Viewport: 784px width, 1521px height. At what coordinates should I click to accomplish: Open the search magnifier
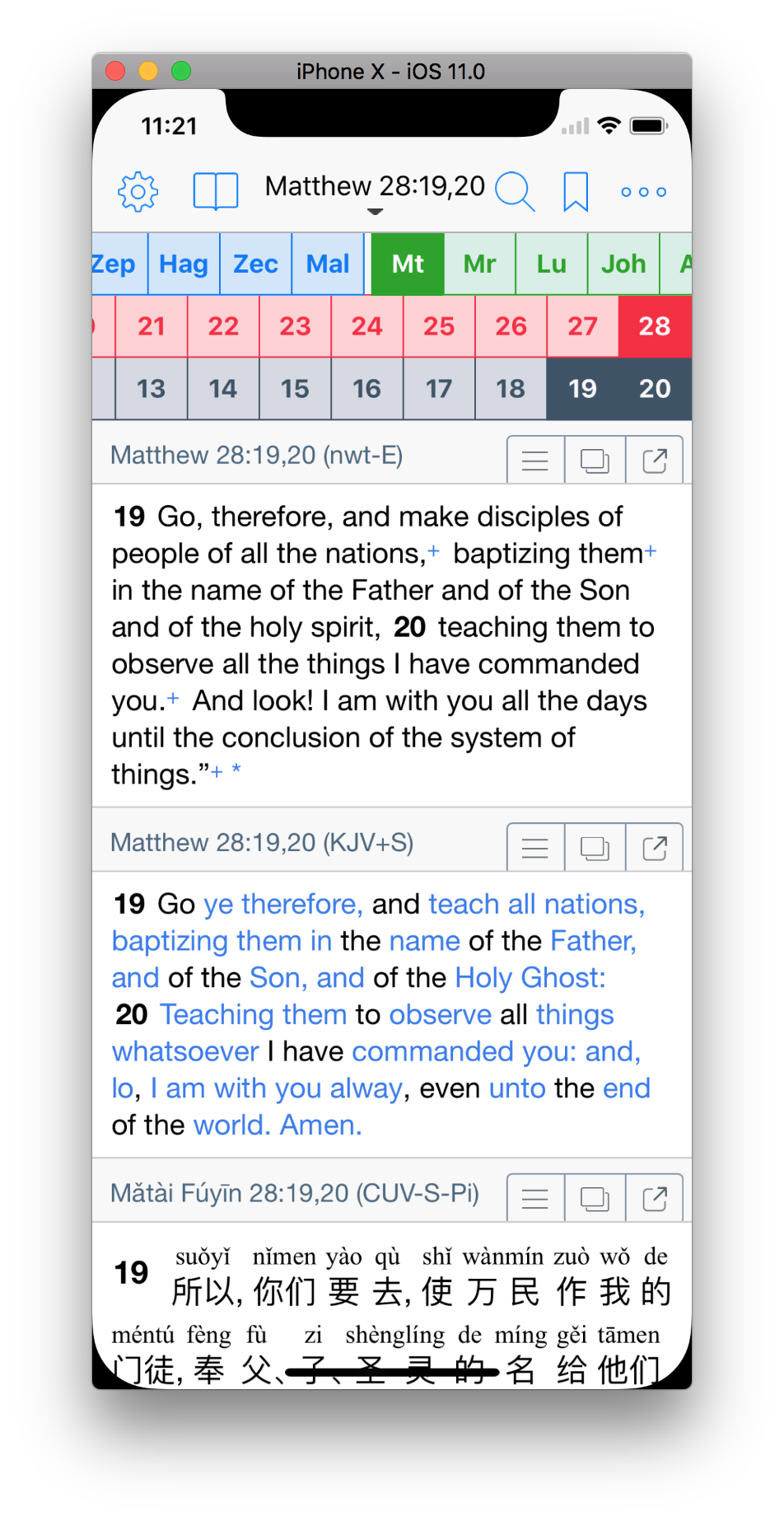click(x=515, y=192)
